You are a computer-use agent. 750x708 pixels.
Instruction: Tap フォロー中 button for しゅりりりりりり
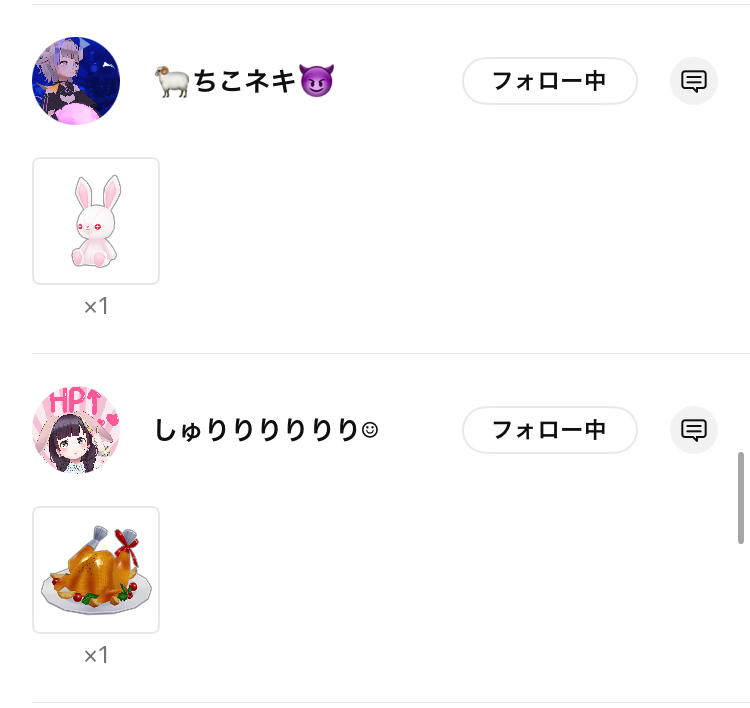pyautogui.click(x=549, y=430)
